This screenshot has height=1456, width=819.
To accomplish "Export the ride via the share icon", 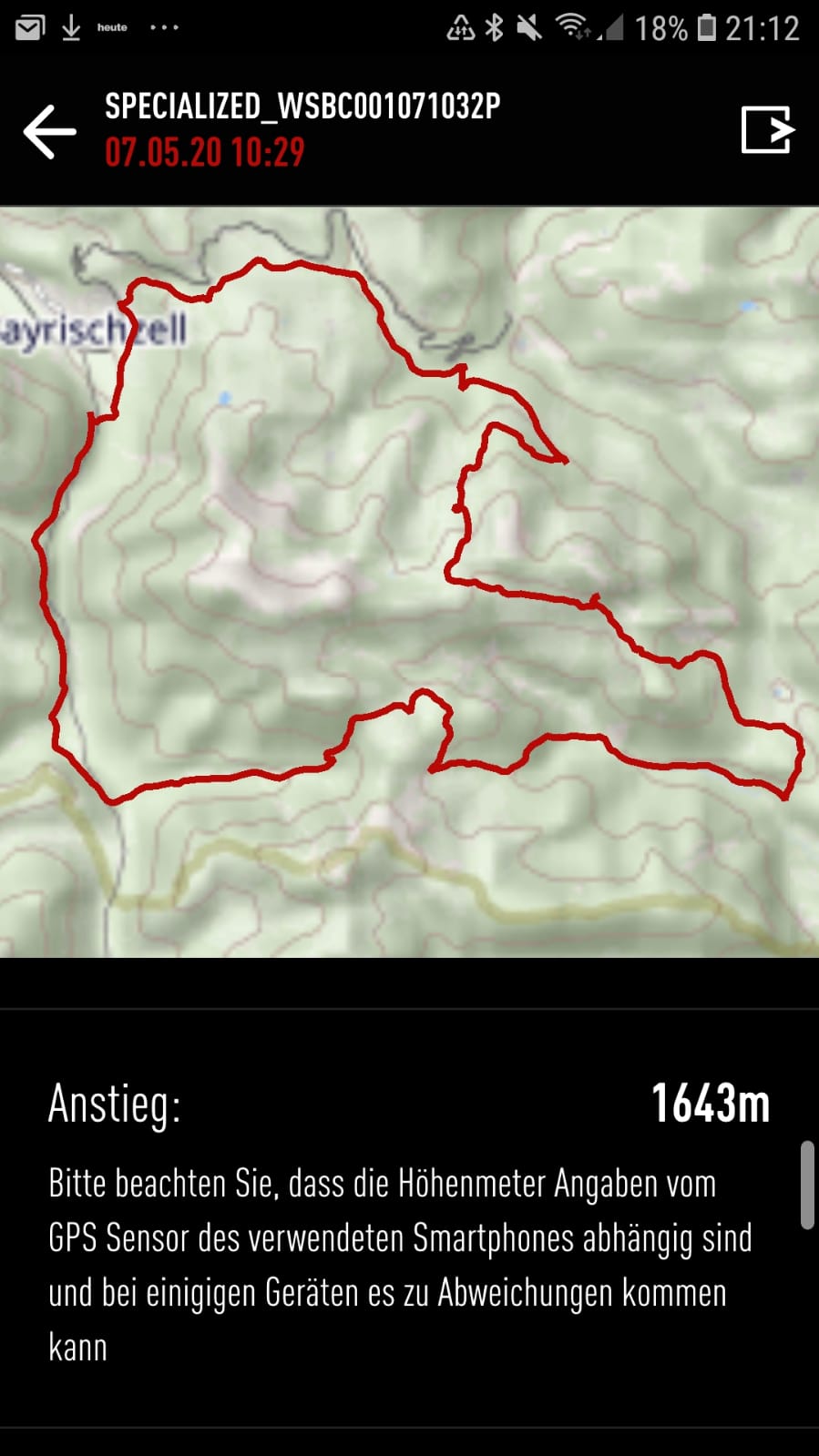I will (x=767, y=130).
